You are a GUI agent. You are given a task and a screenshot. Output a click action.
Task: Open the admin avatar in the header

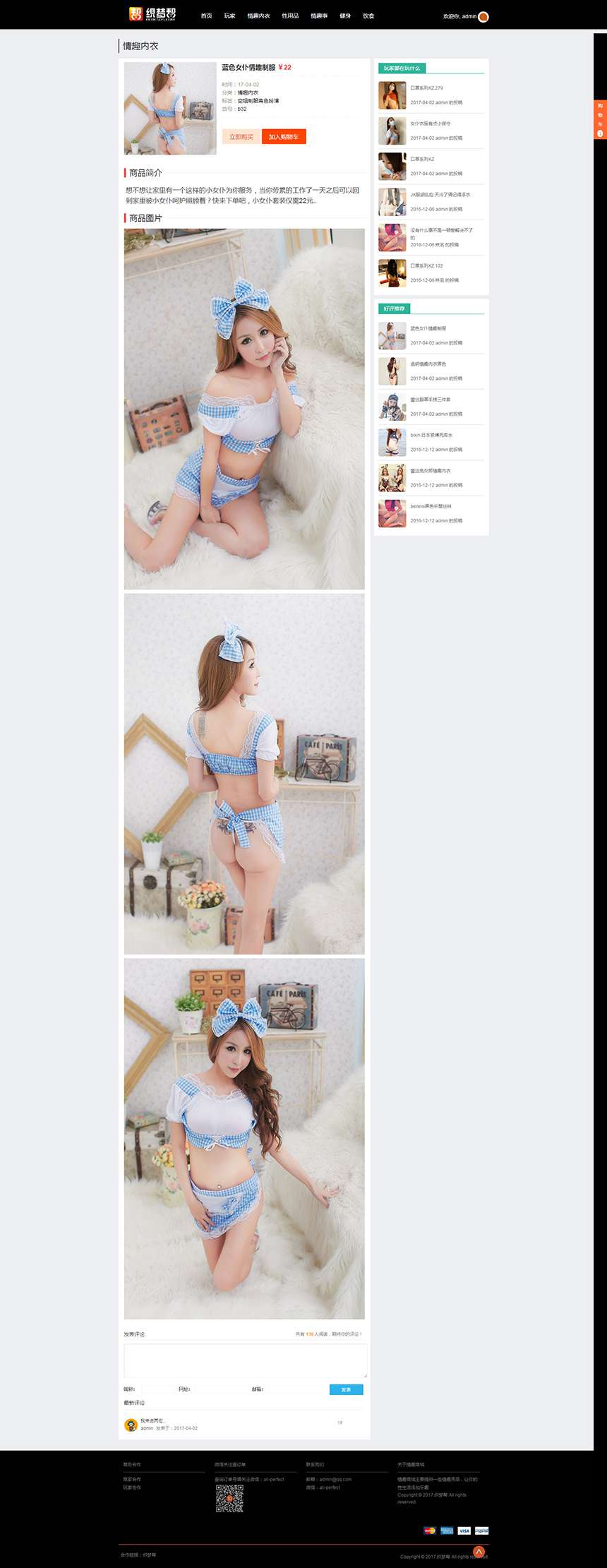pos(483,17)
